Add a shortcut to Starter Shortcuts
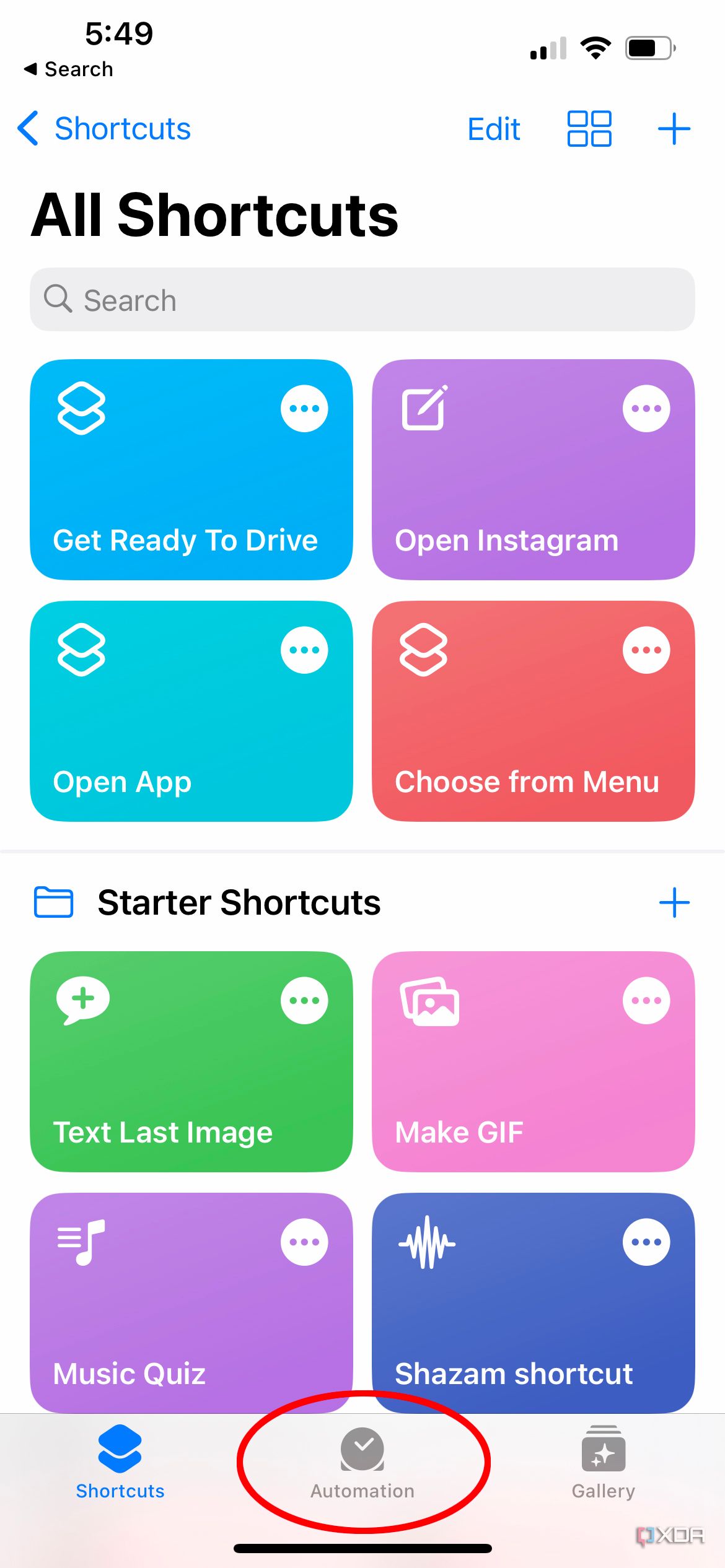 coord(673,902)
